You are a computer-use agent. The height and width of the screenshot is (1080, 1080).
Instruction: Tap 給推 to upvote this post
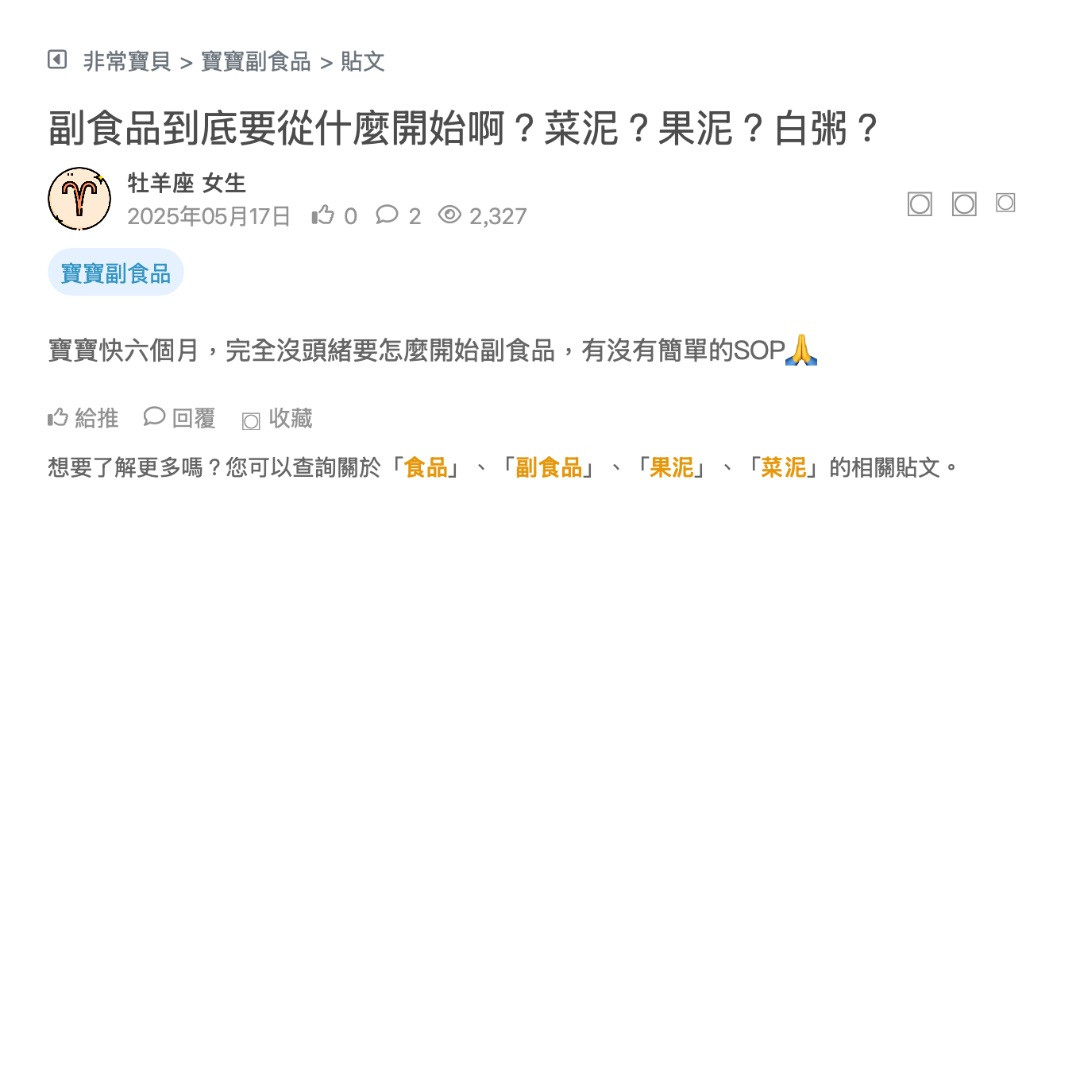click(84, 418)
